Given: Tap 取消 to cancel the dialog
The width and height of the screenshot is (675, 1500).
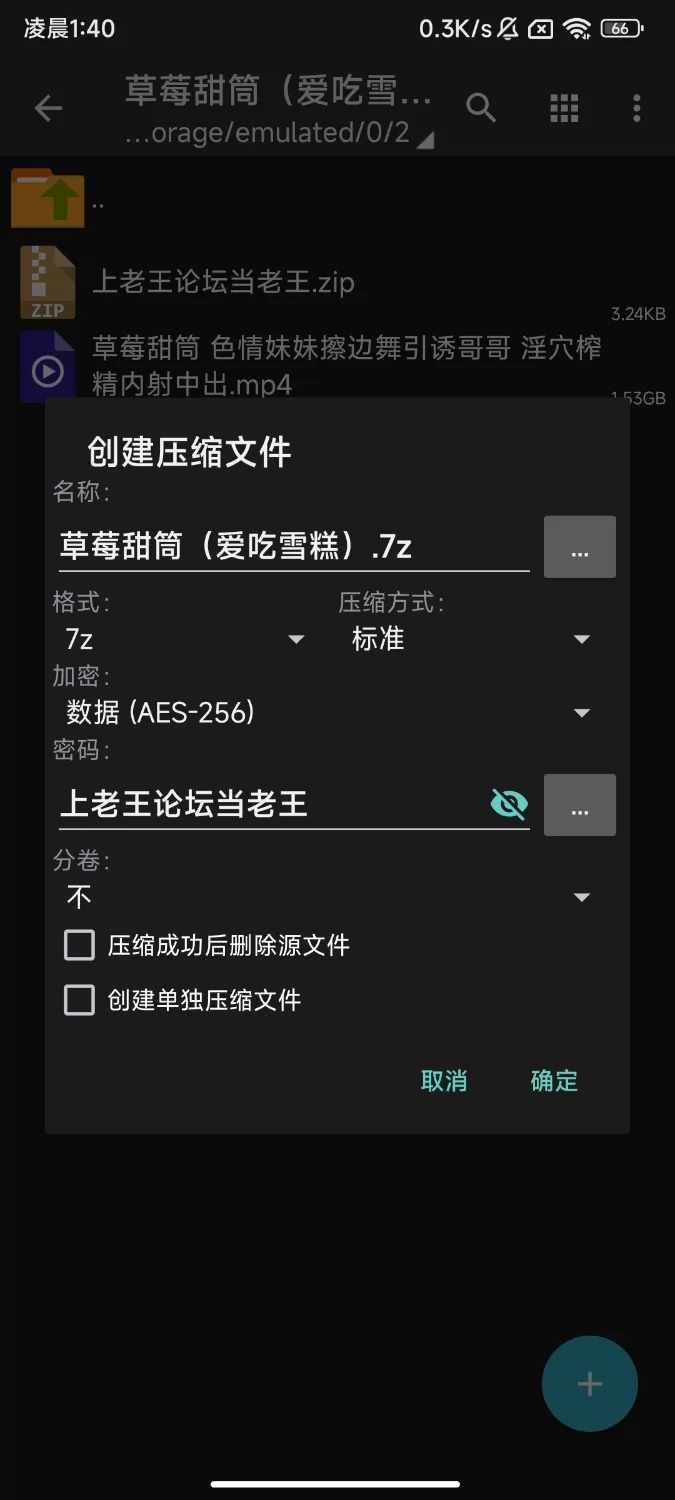Looking at the screenshot, I should pos(444,1081).
